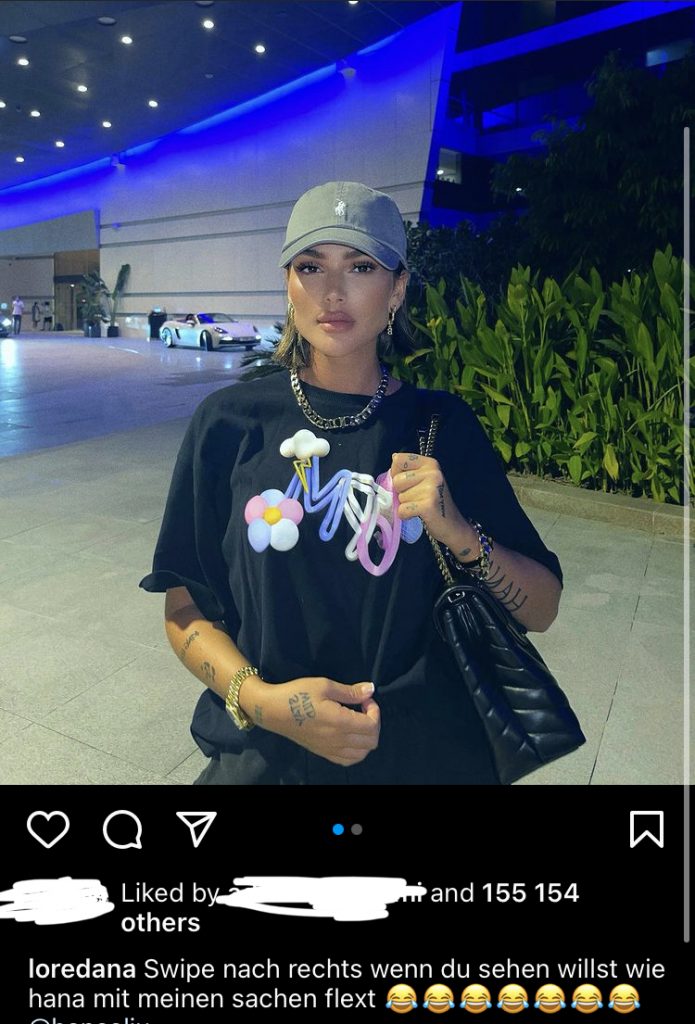Like loredana's post with the heart icon
Viewport: 695px width, 1024px height.
coord(48,829)
